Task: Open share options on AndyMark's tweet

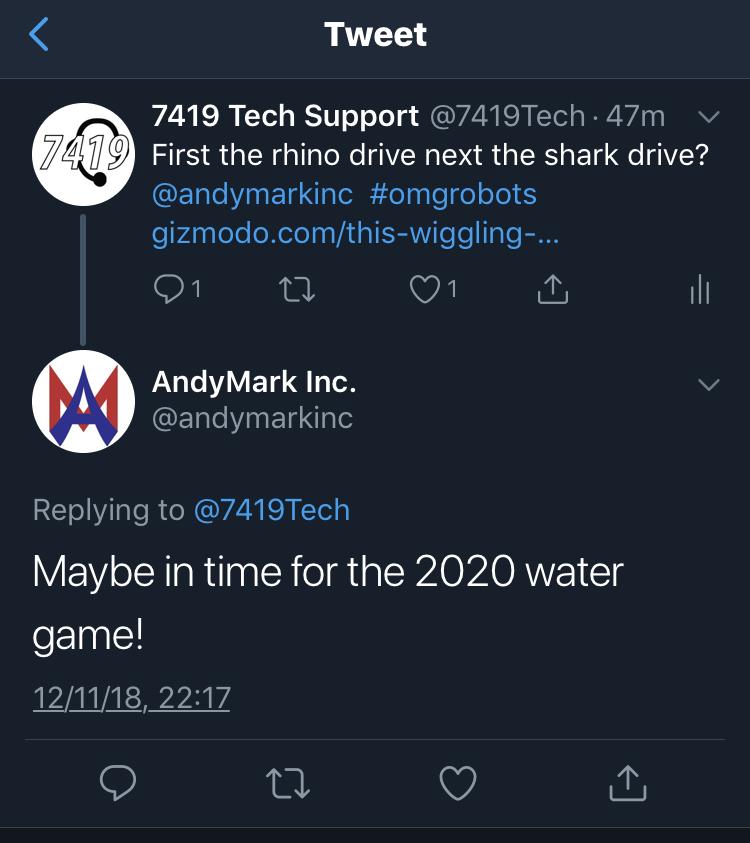Action: [x=628, y=785]
